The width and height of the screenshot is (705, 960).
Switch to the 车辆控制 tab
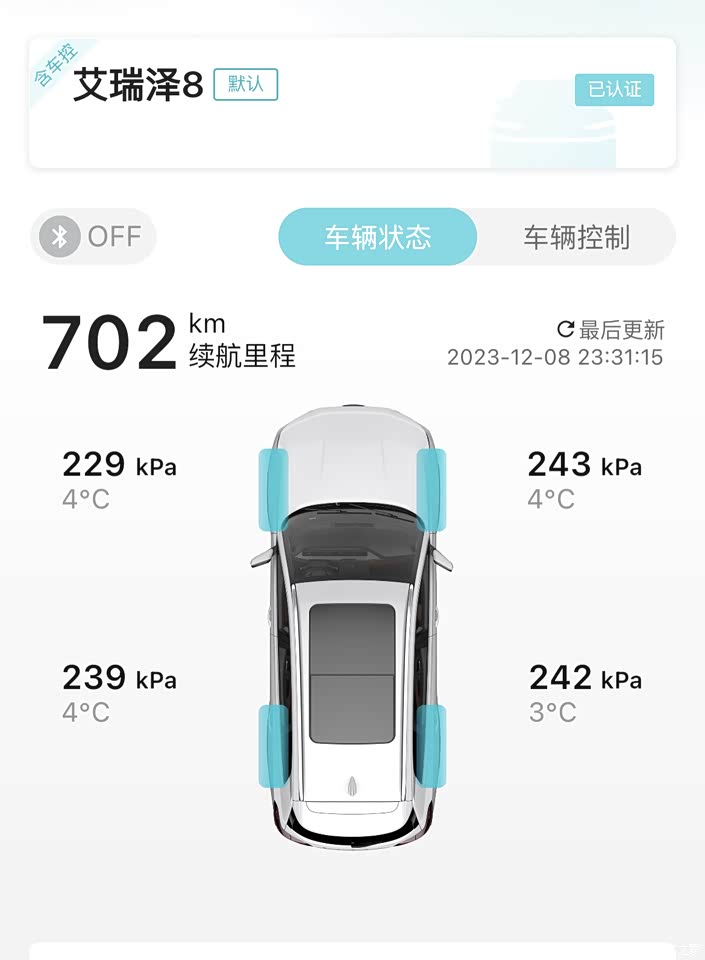click(x=576, y=237)
